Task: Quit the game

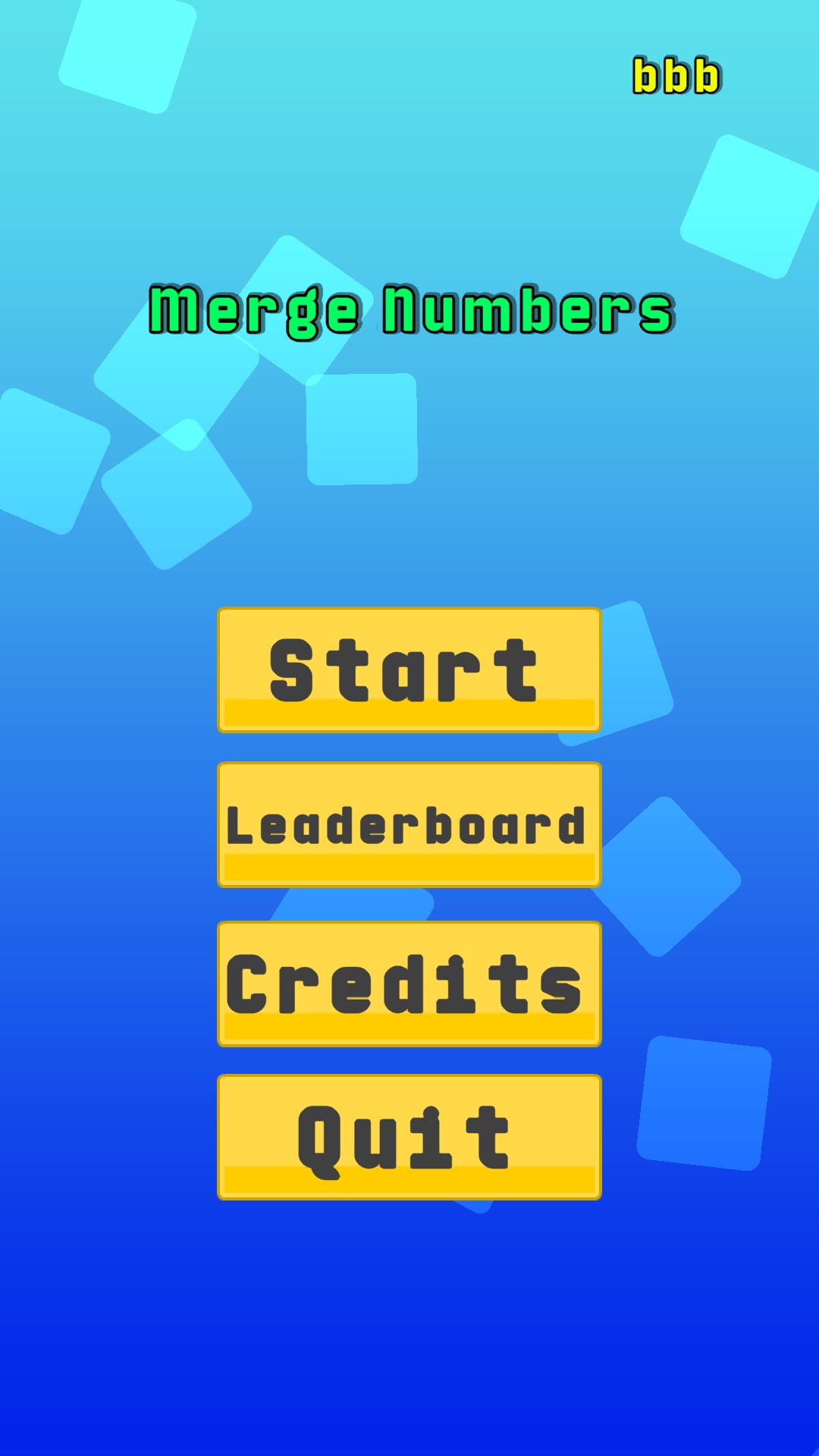Action: point(409,1137)
